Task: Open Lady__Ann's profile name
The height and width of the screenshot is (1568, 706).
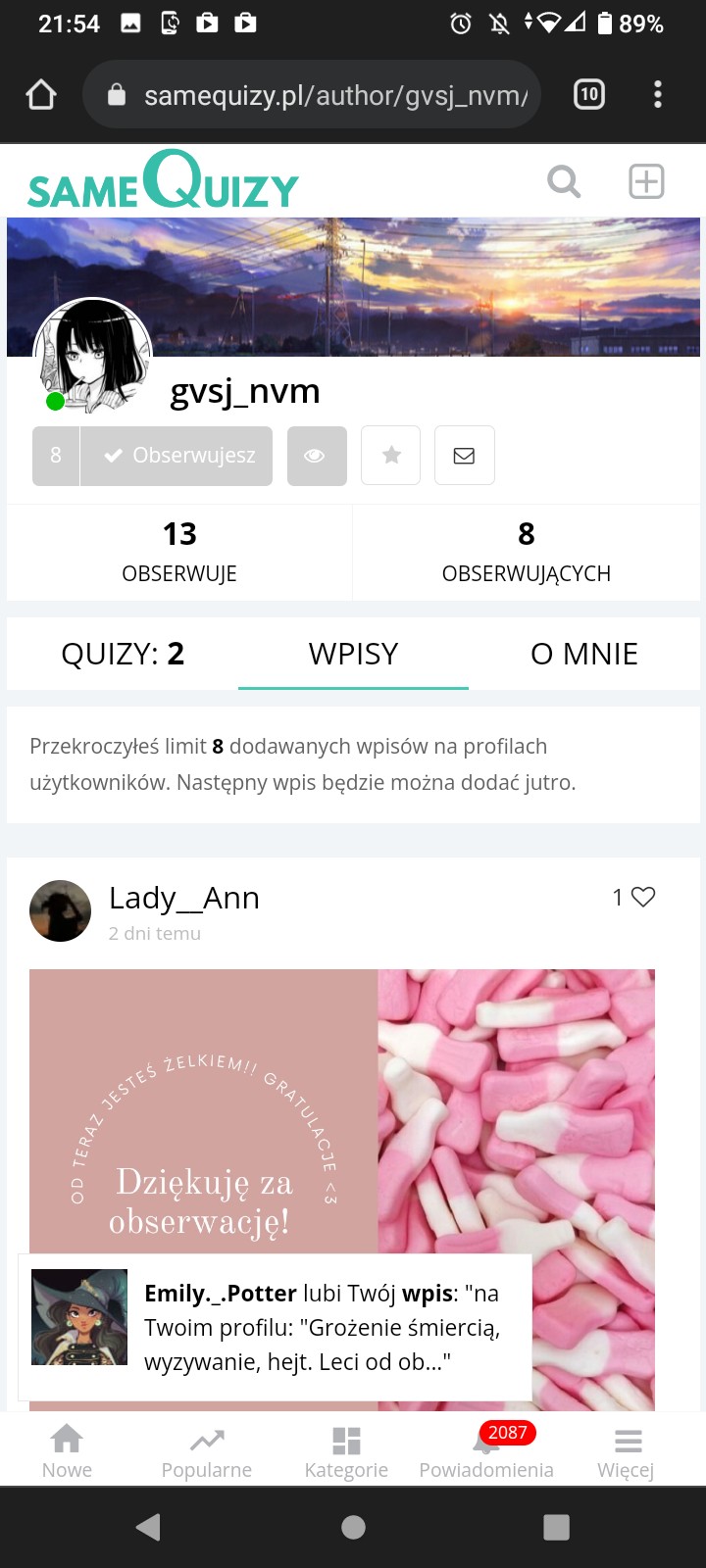Action: (x=184, y=898)
